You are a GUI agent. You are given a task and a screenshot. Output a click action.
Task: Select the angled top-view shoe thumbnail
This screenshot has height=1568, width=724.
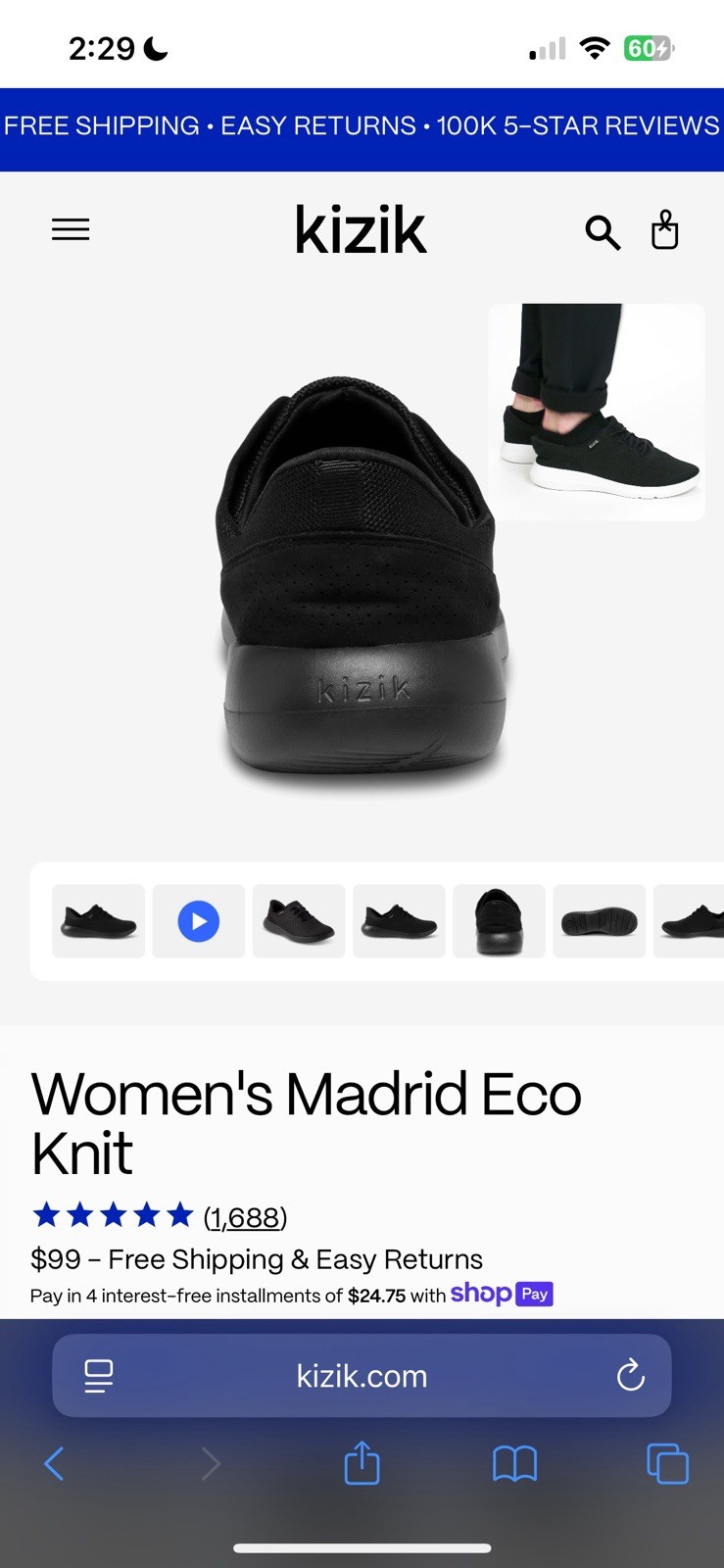[299, 921]
